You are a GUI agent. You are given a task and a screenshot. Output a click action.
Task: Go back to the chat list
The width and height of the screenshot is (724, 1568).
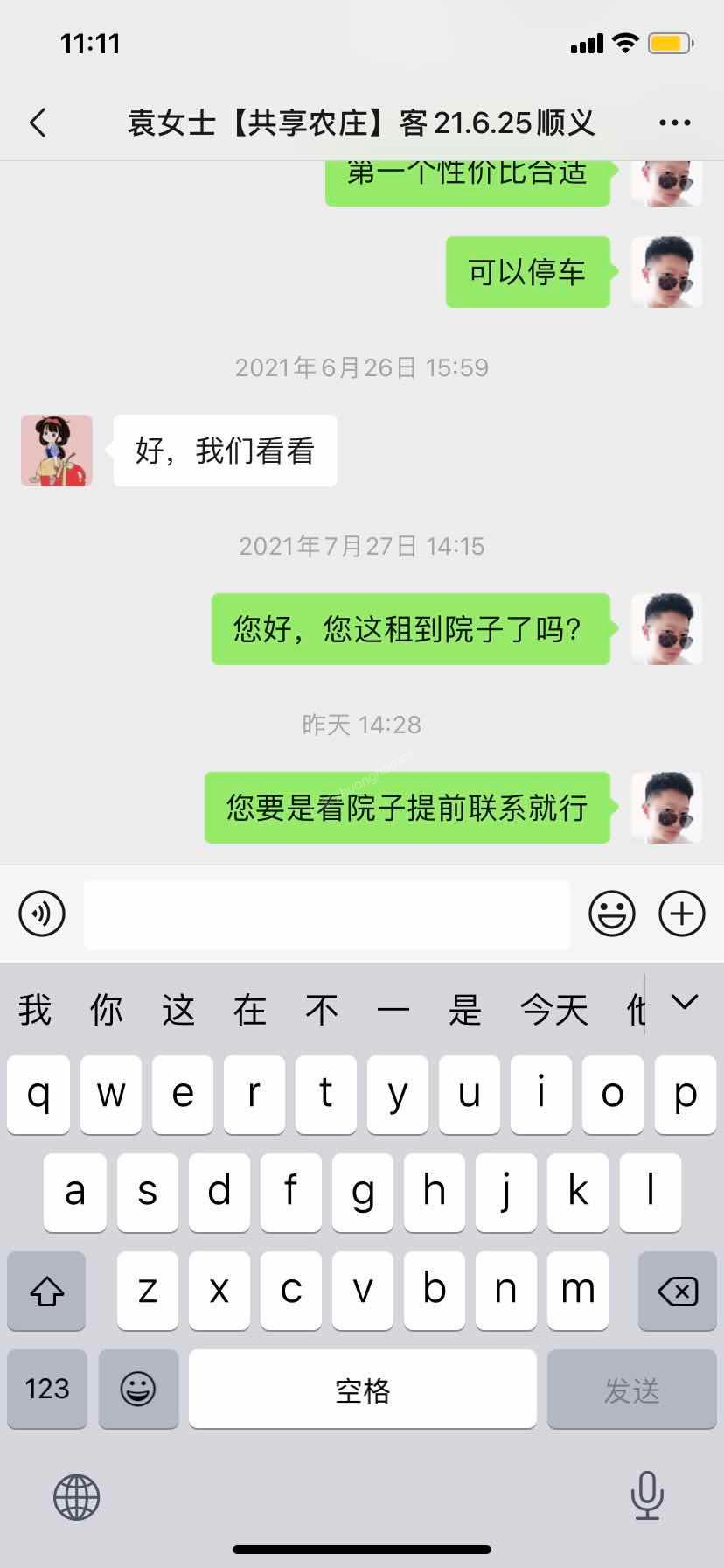pos(38,122)
